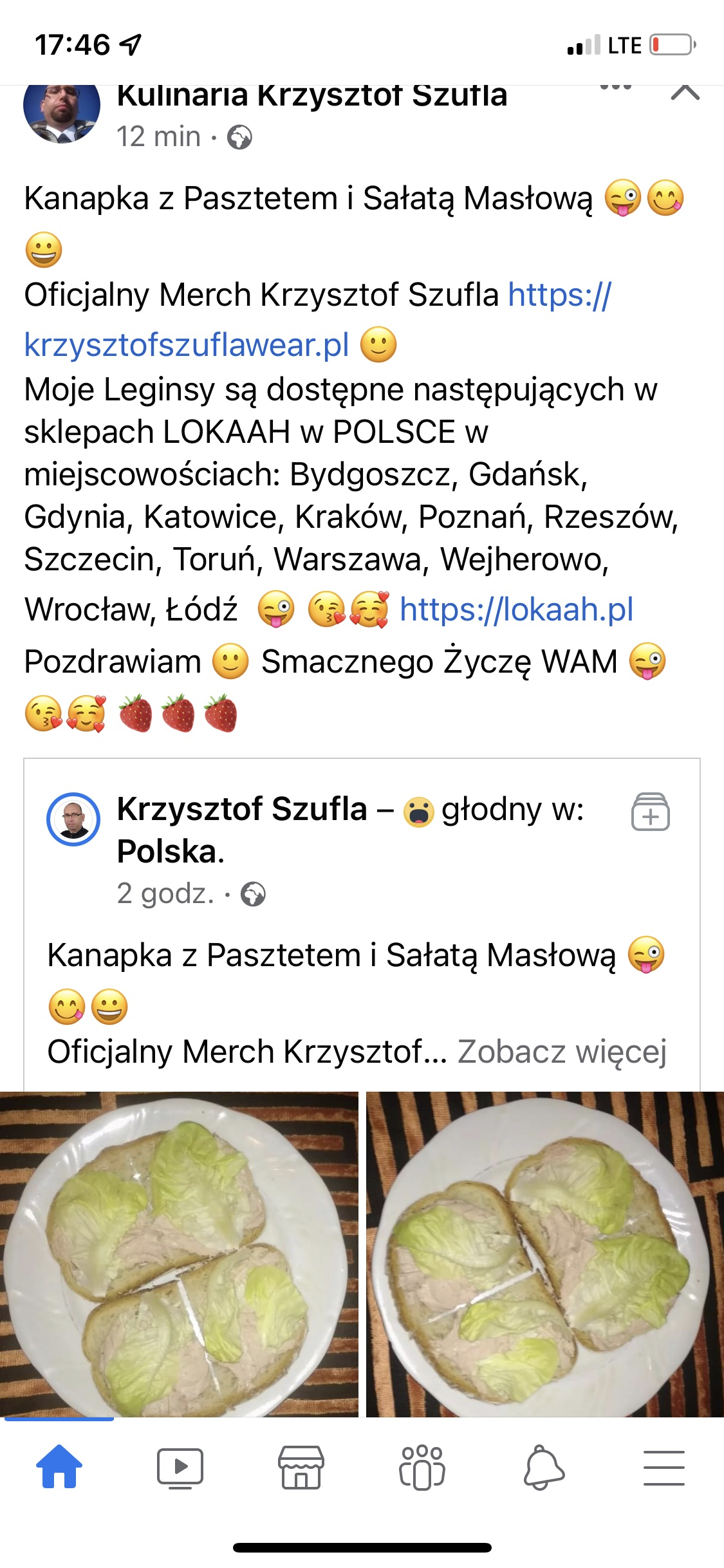
Task: Go to the Home feed tab
Action: [x=59, y=1467]
